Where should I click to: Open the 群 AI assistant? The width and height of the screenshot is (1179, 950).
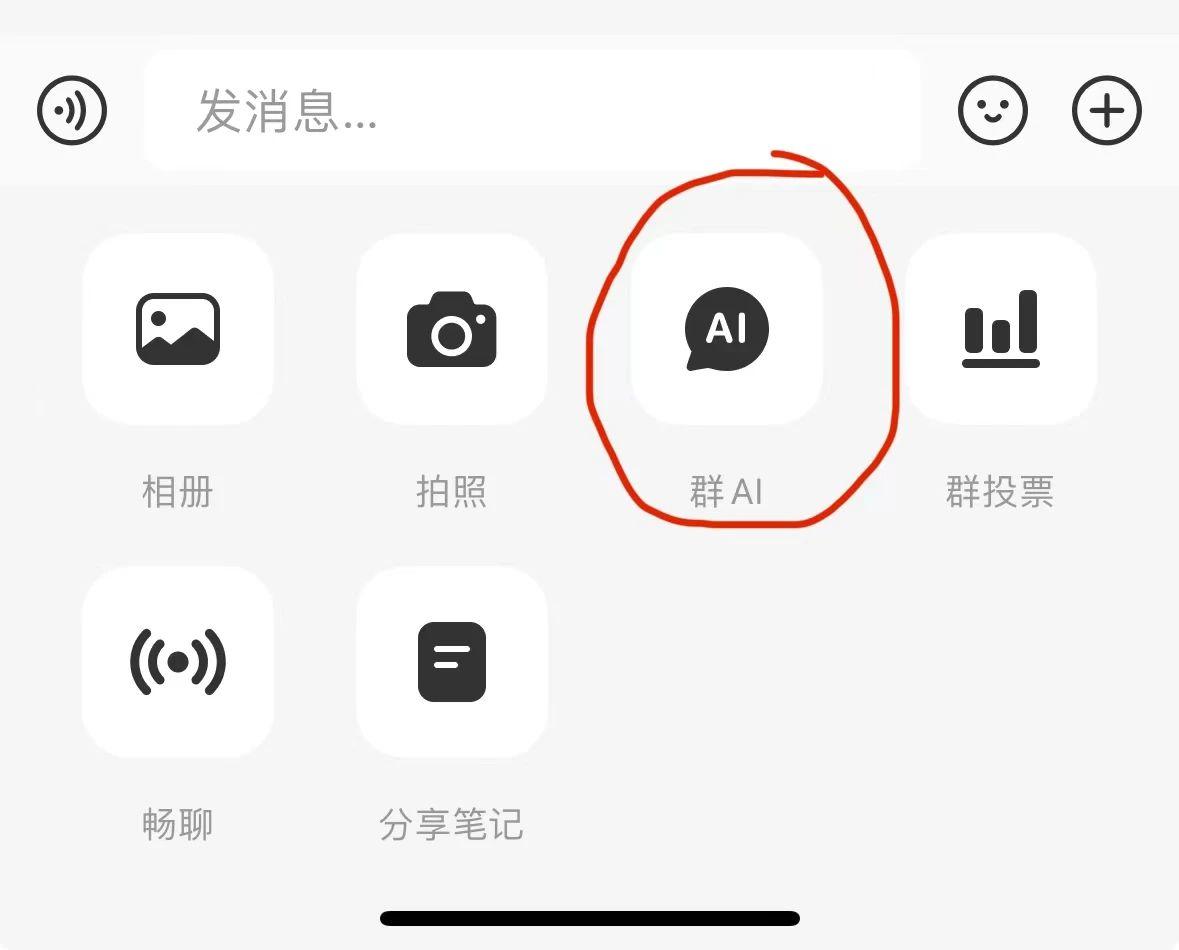click(727, 330)
